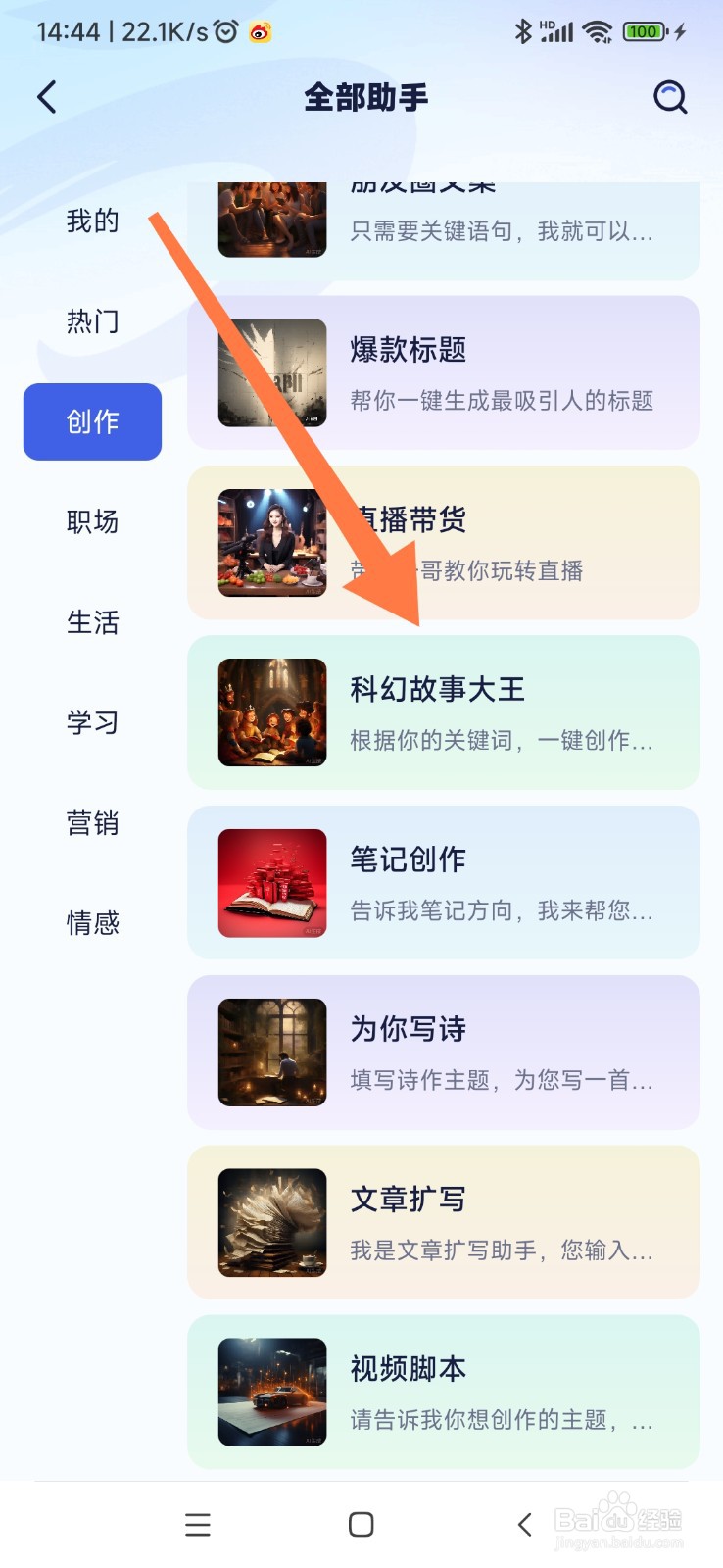Image resolution: width=723 pixels, height=1568 pixels.
Task: Tap the Android home button
Action: pyautogui.click(x=360, y=1524)
